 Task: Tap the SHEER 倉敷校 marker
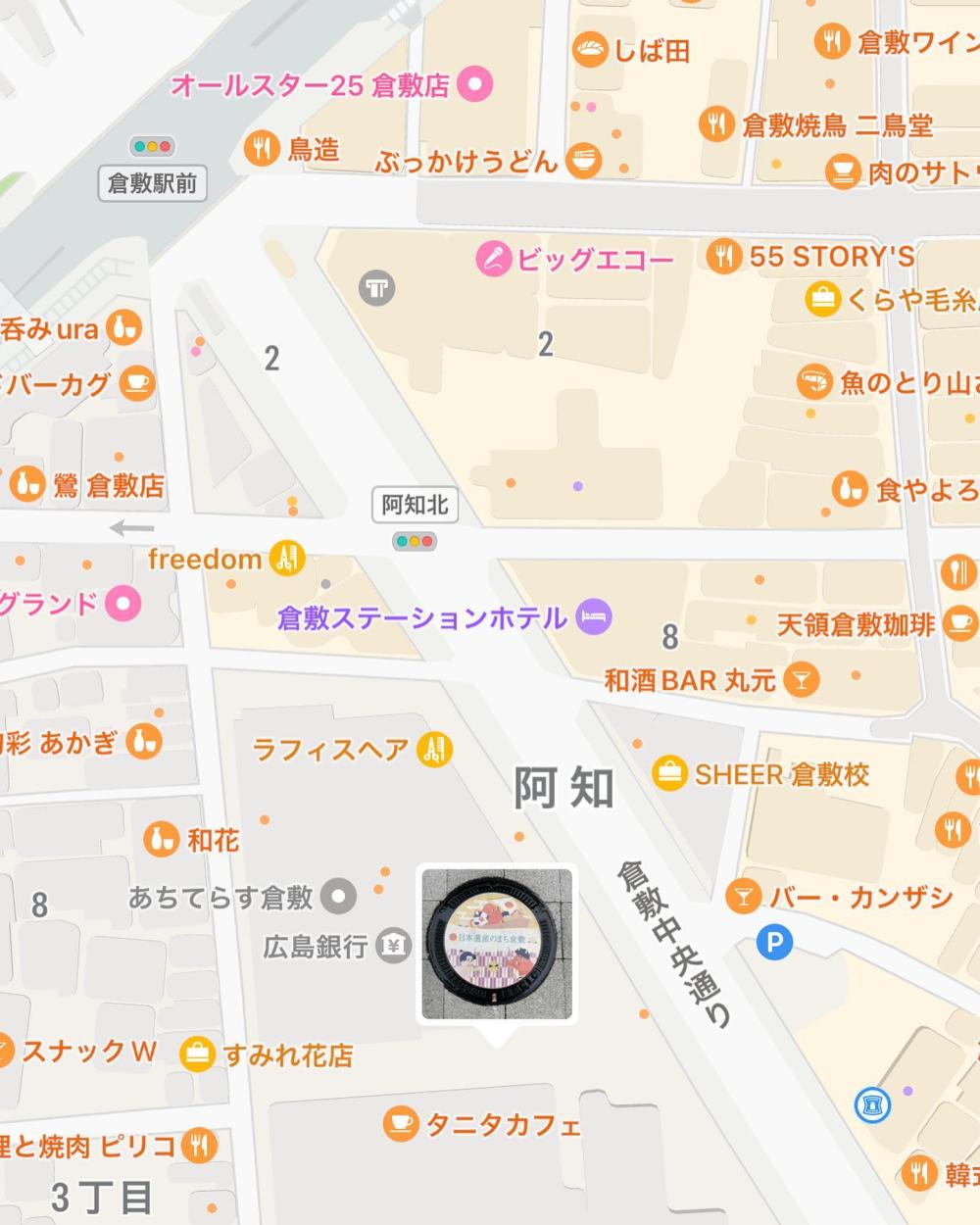click(x=669, y=774)
